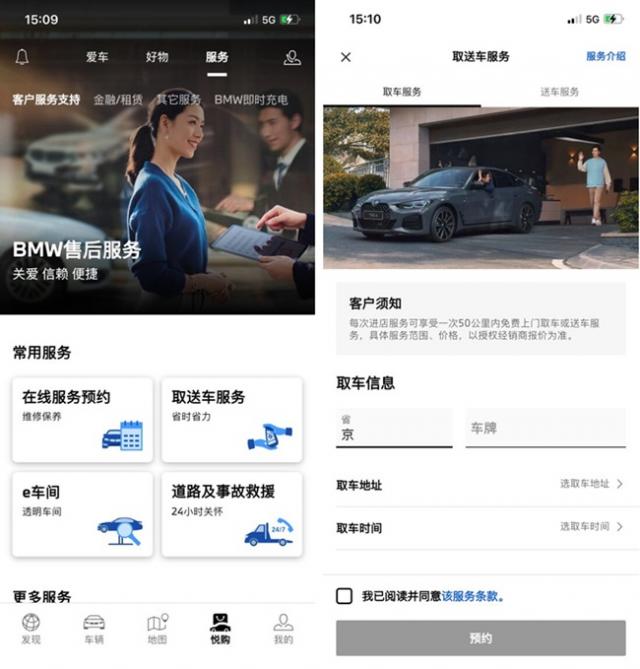
Task: Go to the 我的 bottom tab
Action: pos(283,629)
